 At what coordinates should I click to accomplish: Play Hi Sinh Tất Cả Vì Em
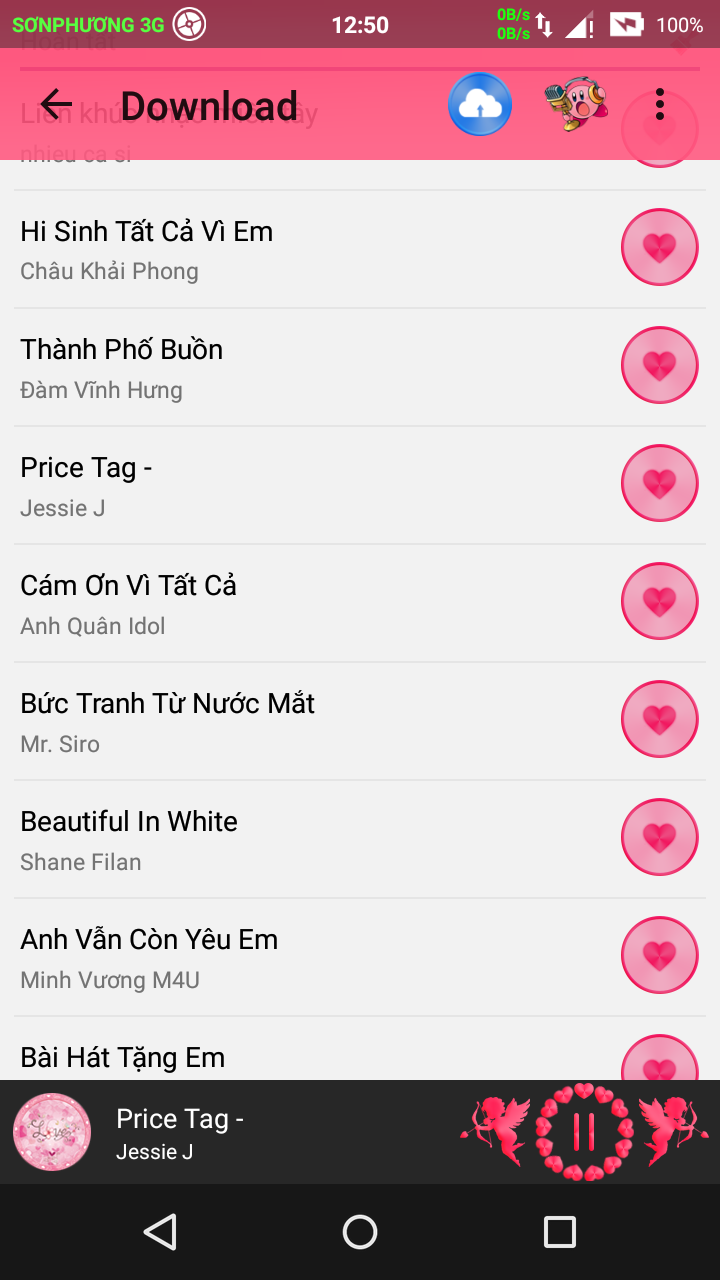click(310, 250)
